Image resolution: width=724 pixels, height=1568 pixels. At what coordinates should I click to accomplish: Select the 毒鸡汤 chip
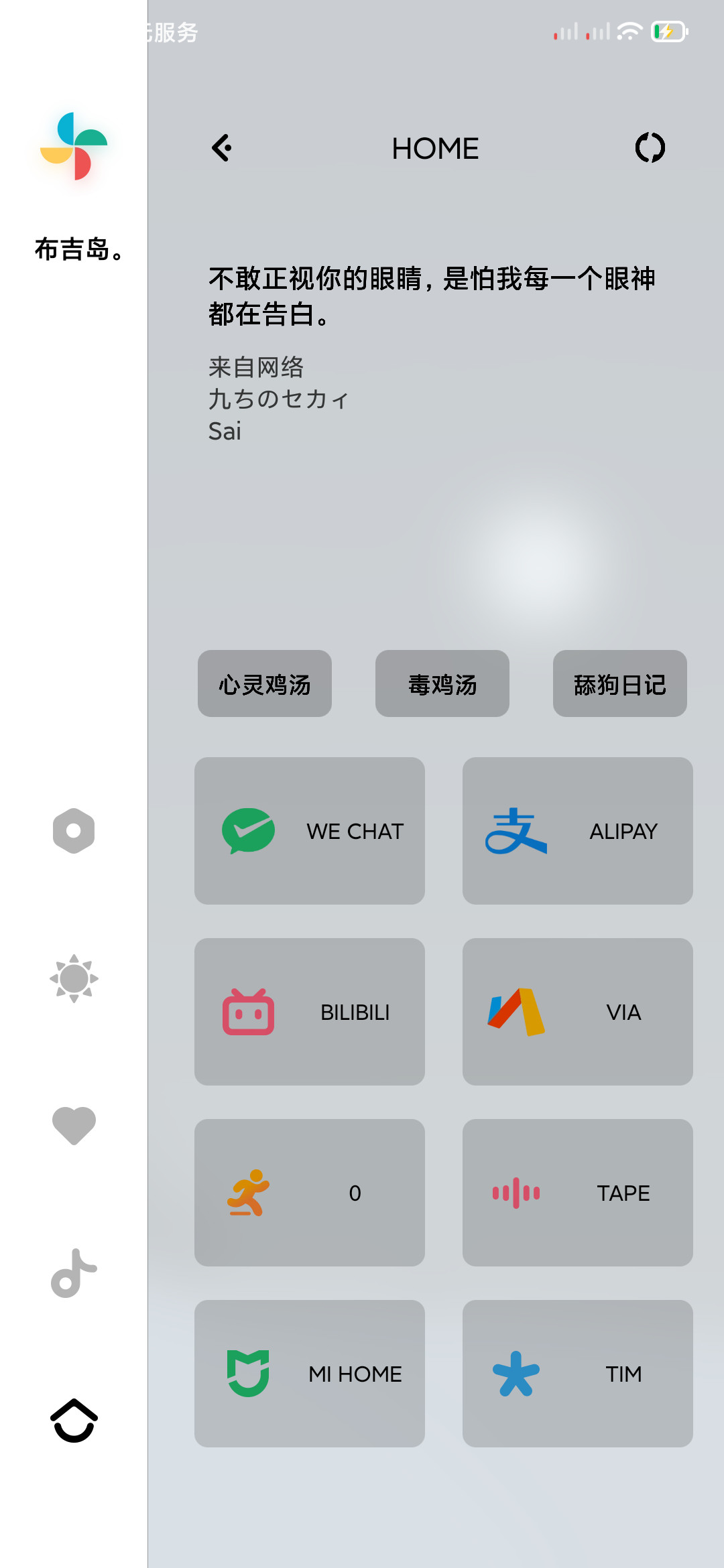coord(442,683)
